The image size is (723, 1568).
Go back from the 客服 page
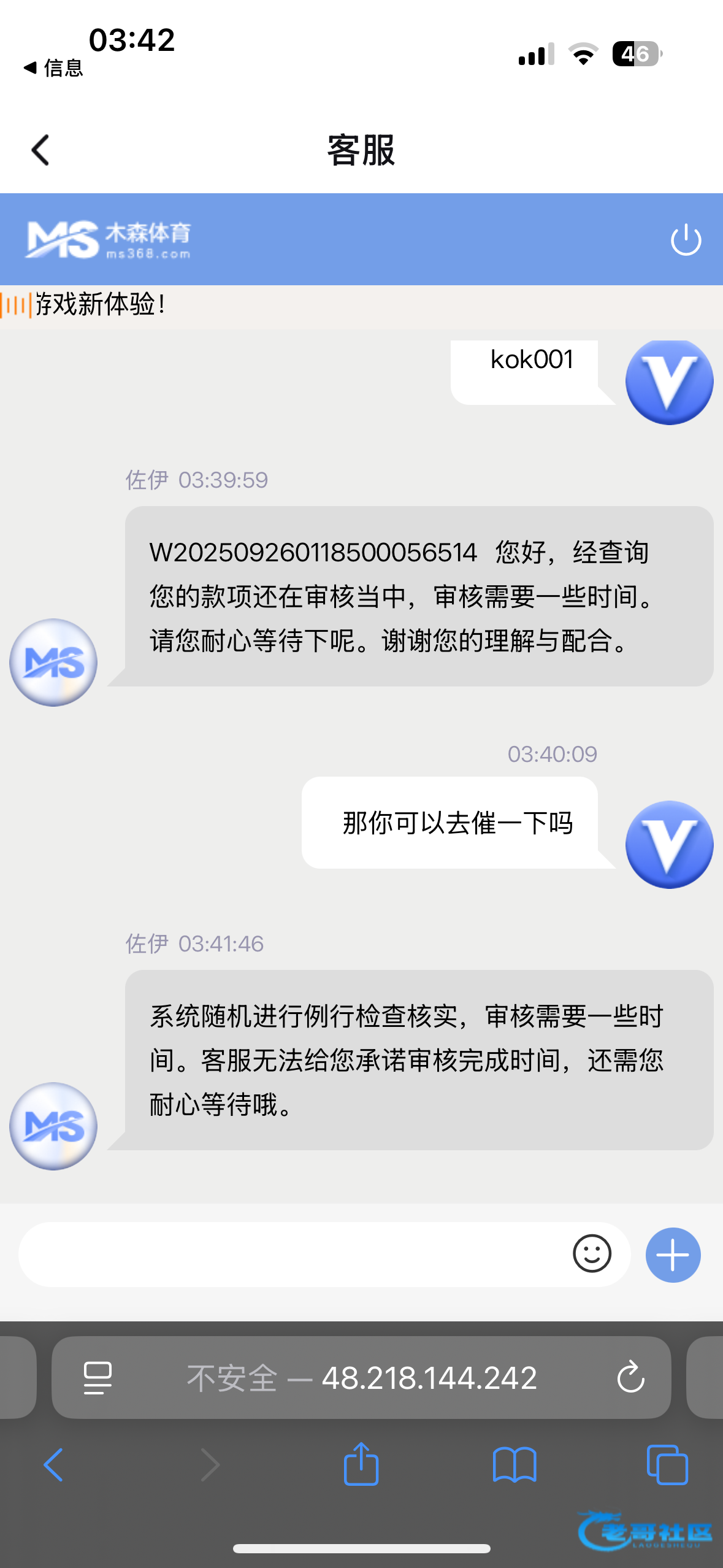click(x=40, y=150)
